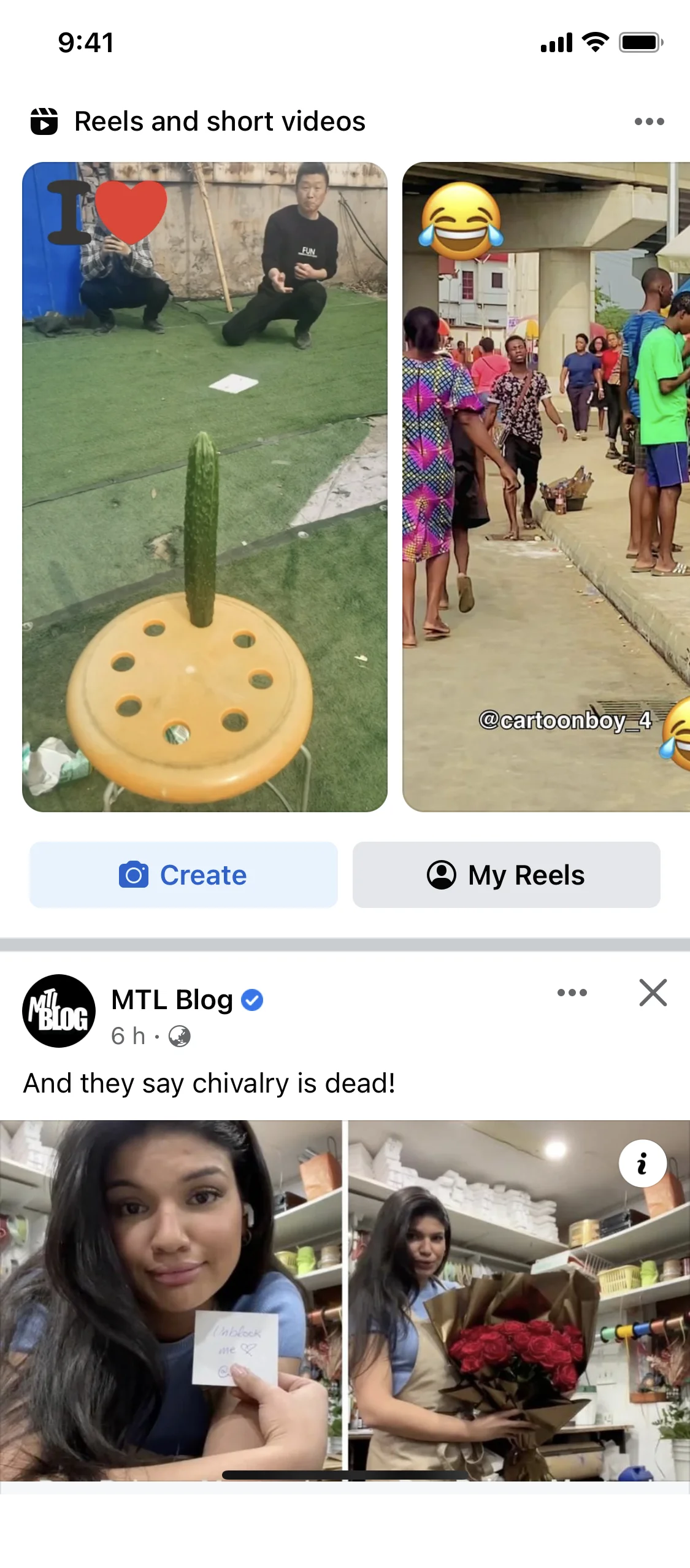
Task: Open MTL Blog post options menu
Action: (572, 993)
